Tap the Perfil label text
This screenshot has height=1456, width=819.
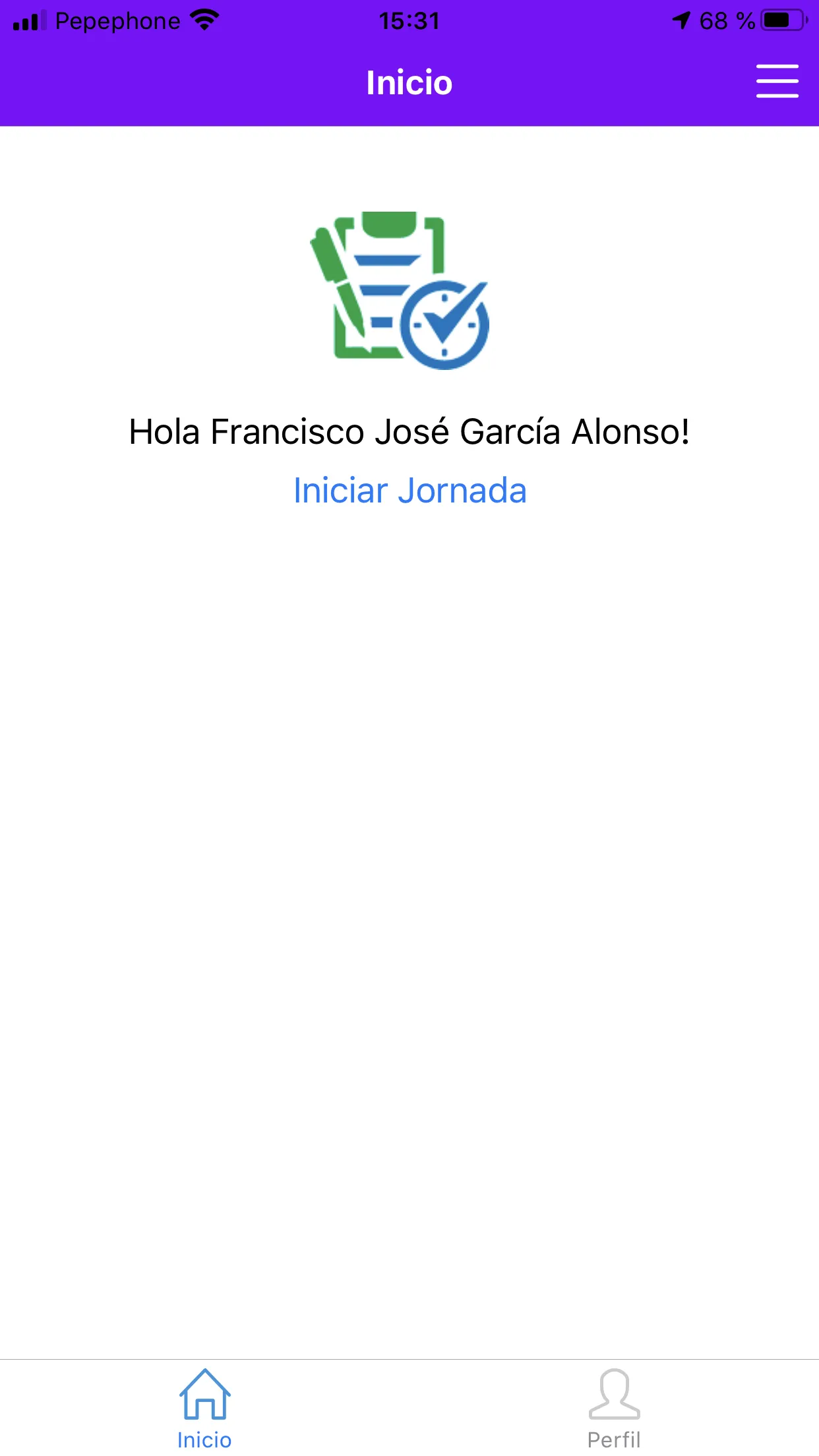pos(614,1440)
